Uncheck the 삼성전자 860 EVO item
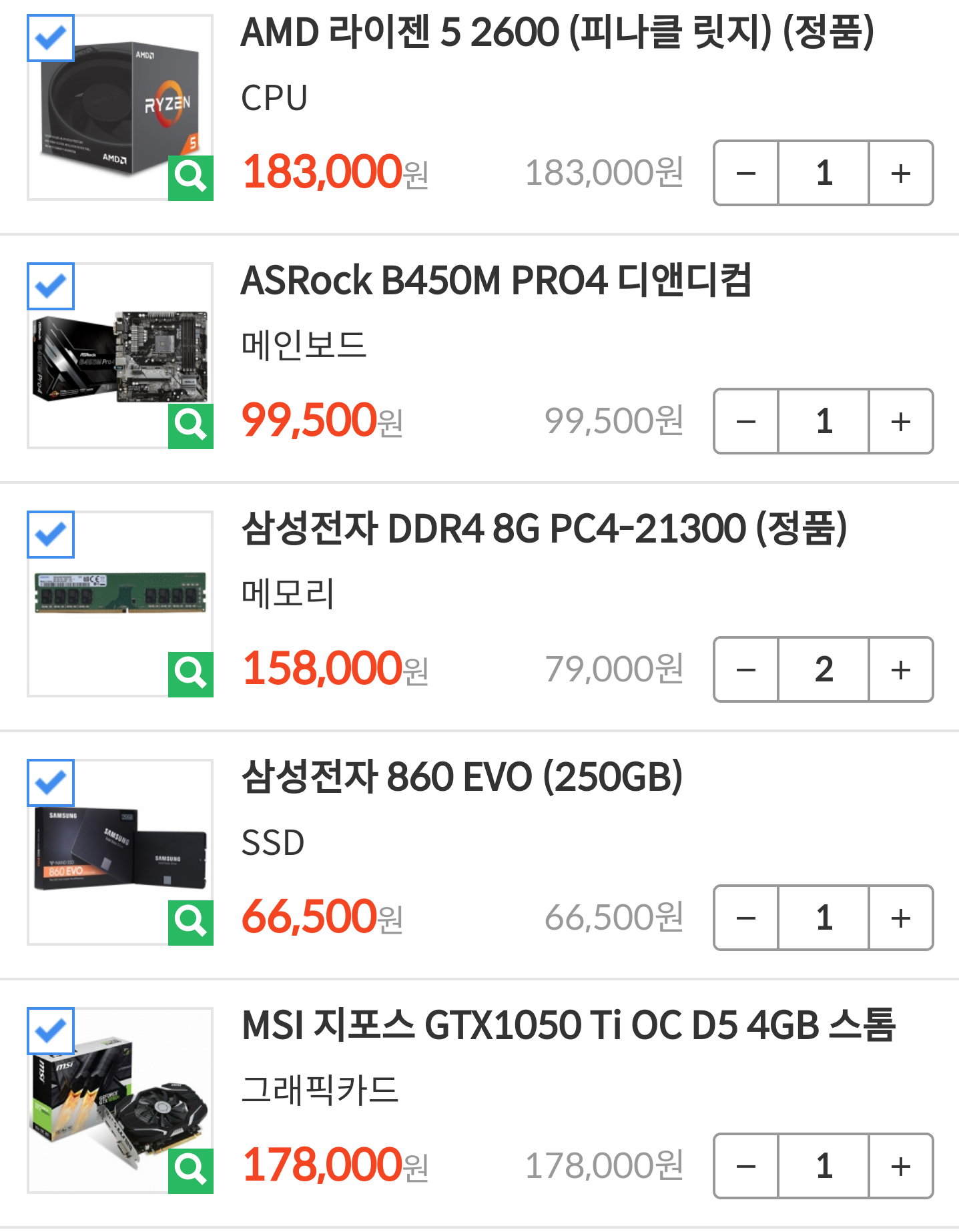Viewport: 959px width, 1232px height. click(x=51, y=783)
